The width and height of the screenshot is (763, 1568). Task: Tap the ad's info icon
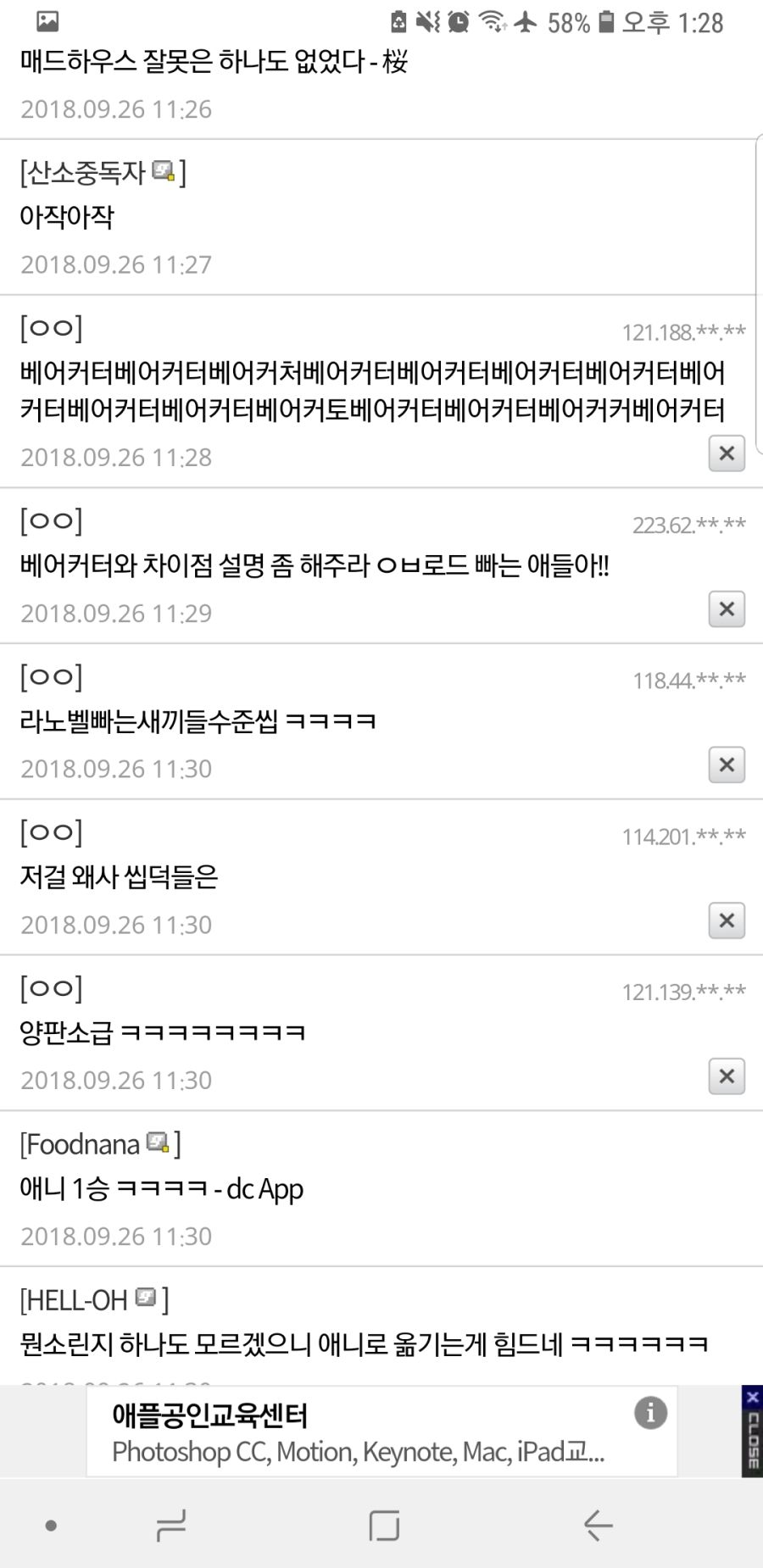649,1414
